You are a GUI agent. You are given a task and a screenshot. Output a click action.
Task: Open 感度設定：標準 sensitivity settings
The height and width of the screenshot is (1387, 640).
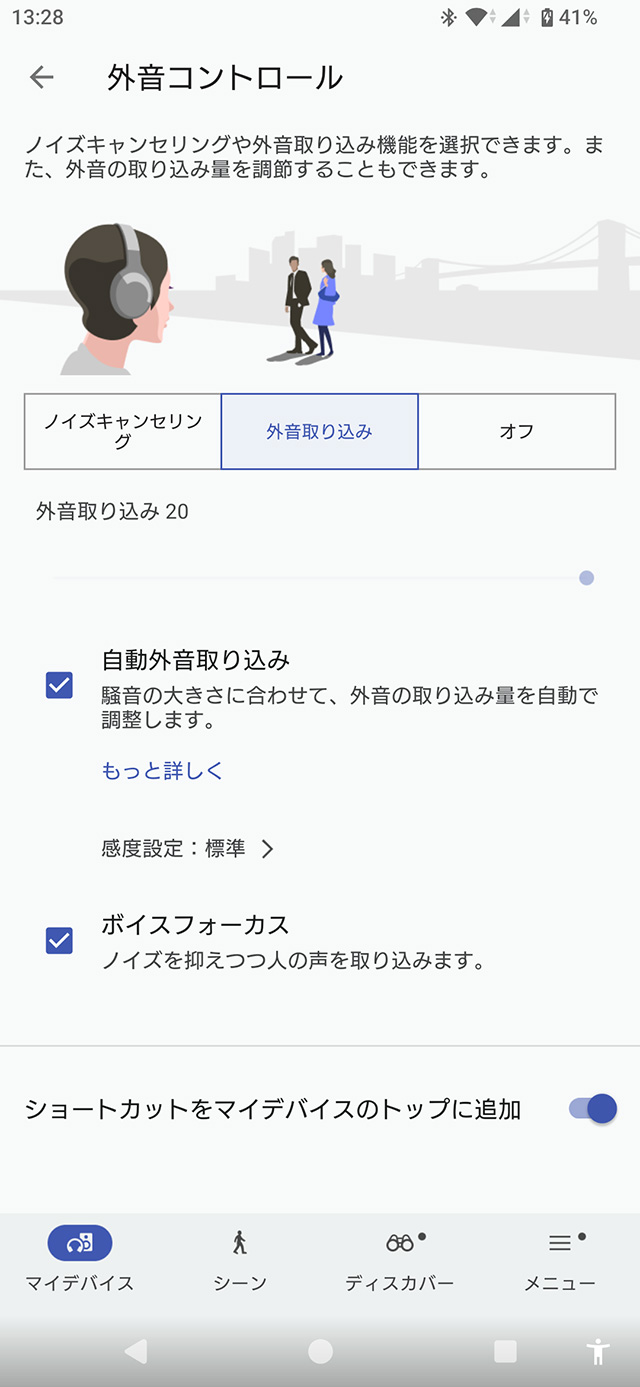click(187, 849)
